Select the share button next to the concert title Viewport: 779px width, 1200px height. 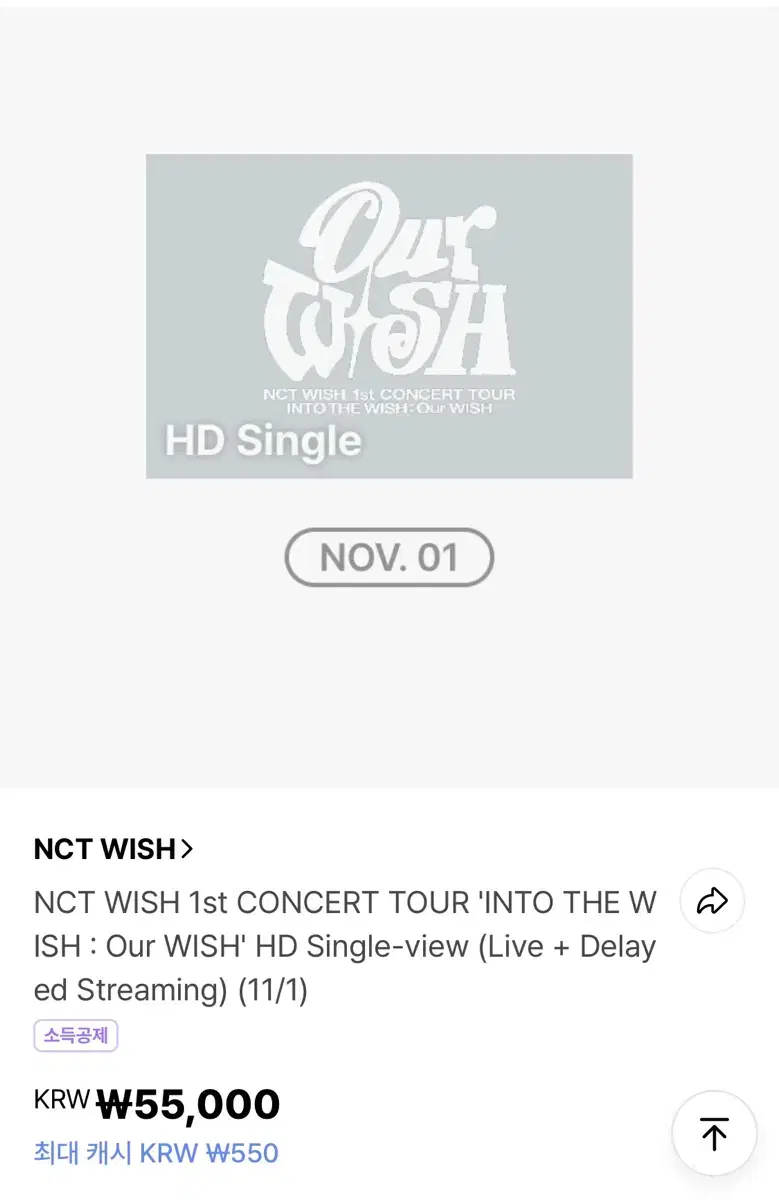point(712,901)
